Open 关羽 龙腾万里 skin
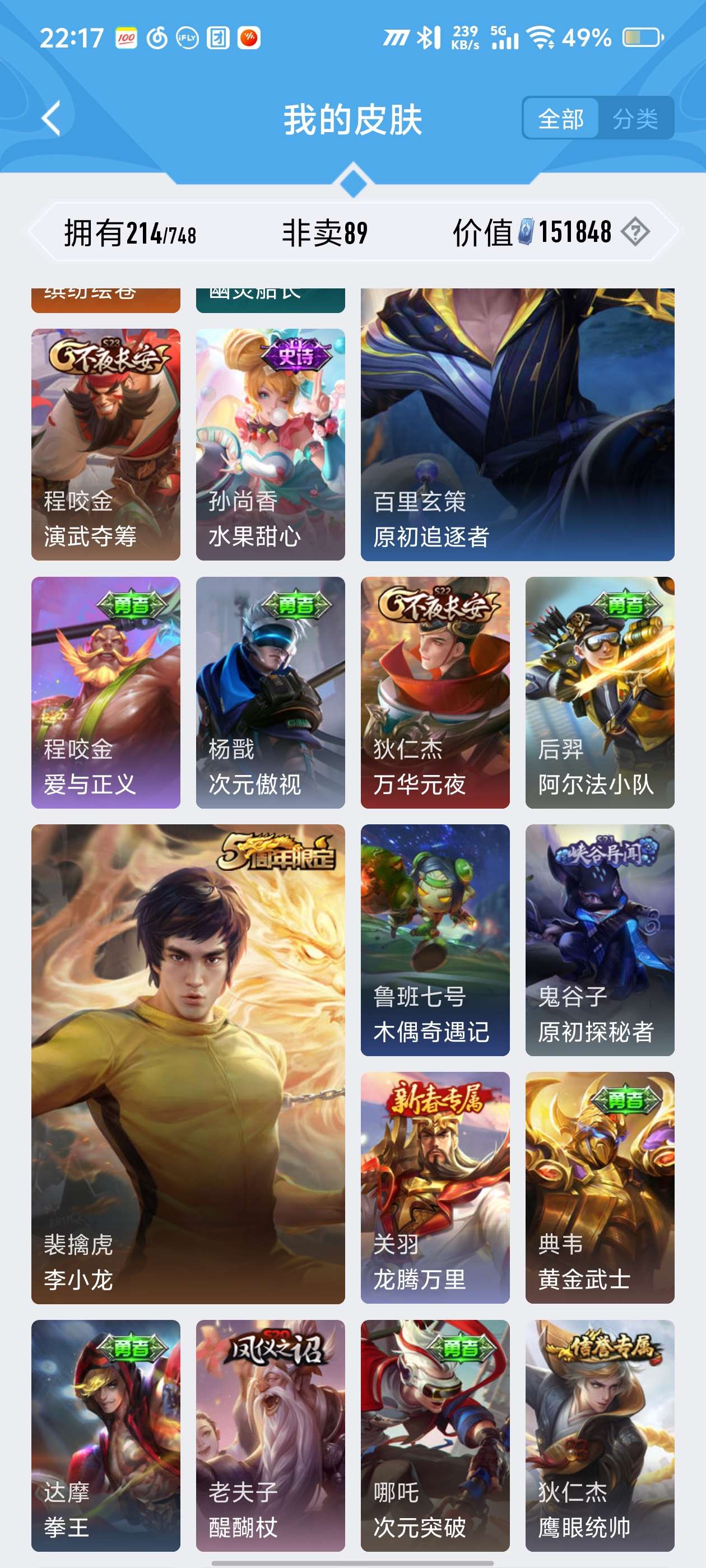The width and height of the screenshot is (706, 1568). coord(435,1188)
